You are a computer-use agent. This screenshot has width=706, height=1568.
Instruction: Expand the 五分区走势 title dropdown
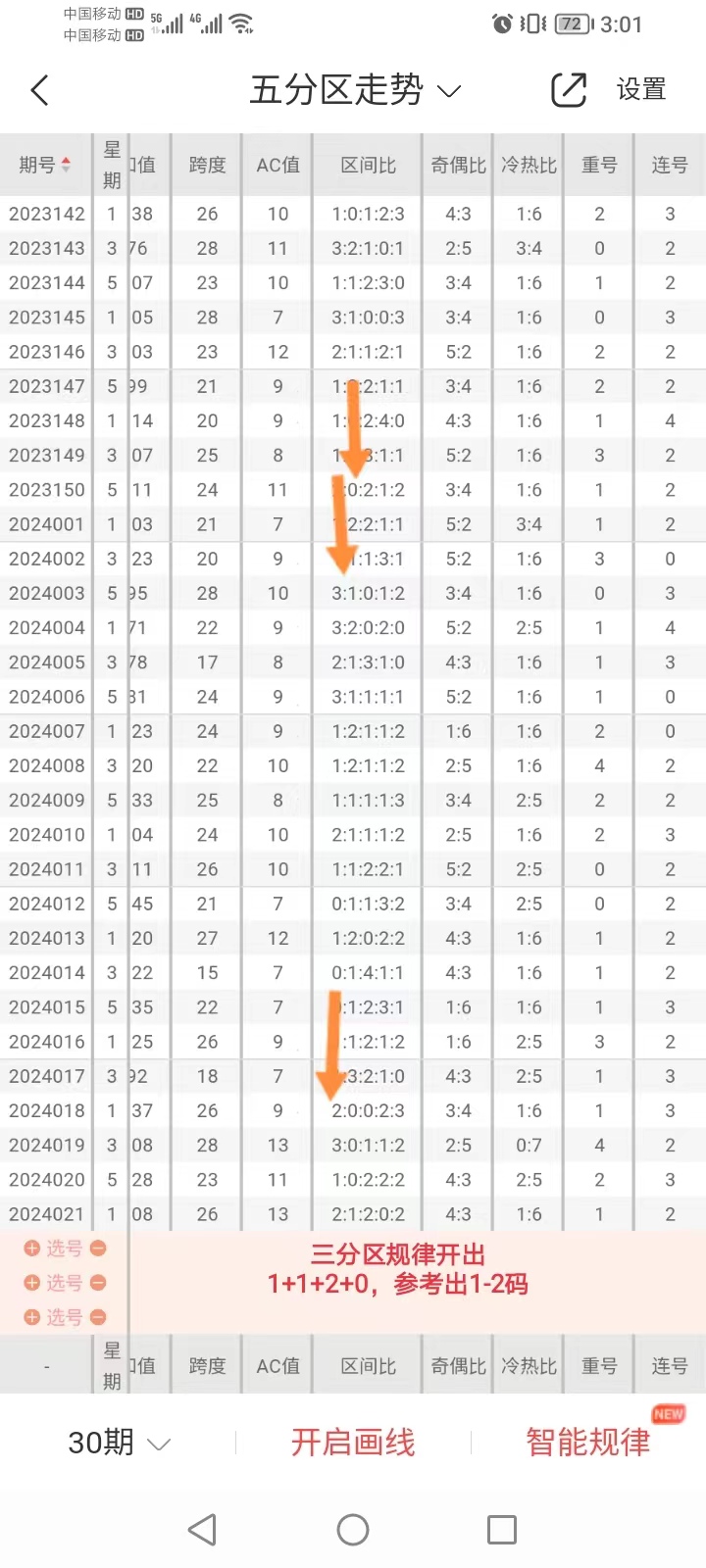tap(354, 90)
